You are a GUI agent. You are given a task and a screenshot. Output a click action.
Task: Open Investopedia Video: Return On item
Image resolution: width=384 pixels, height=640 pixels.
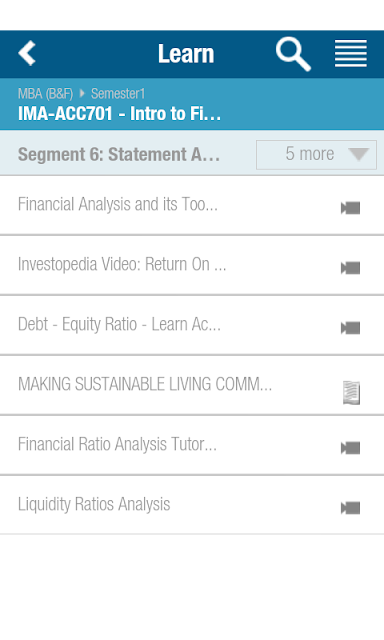point(192,265)
